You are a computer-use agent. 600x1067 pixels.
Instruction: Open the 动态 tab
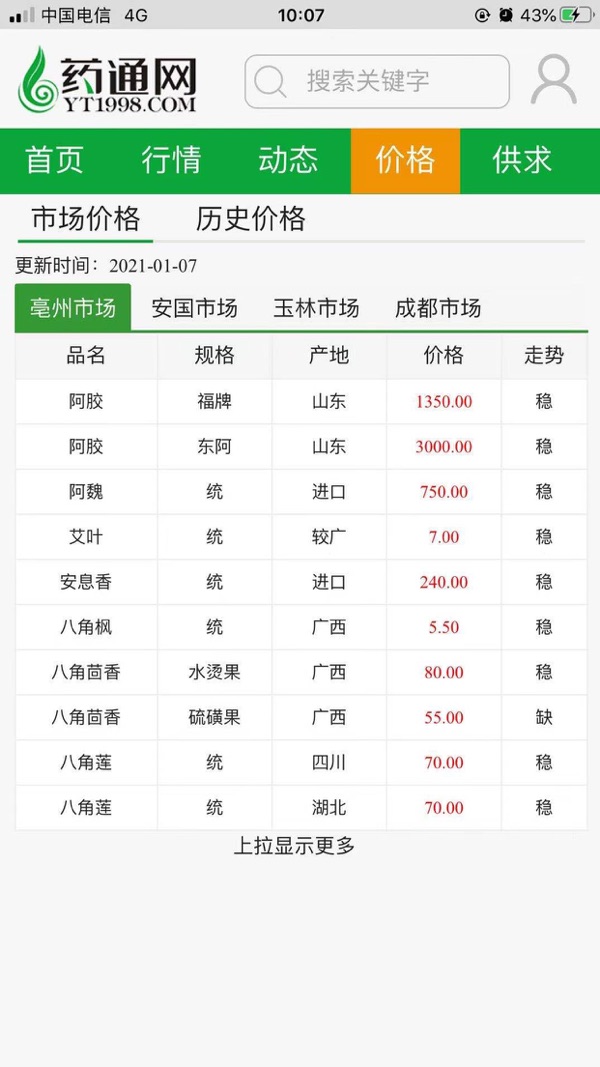point(288,160)
